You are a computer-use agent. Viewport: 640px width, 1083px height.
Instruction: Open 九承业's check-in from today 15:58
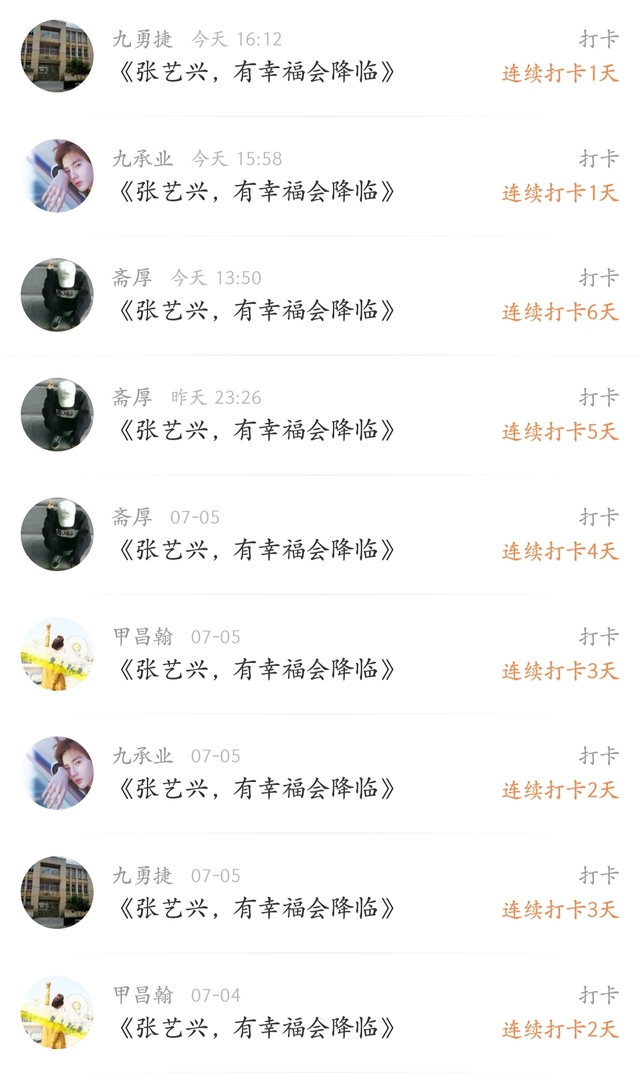pos(255,191)
